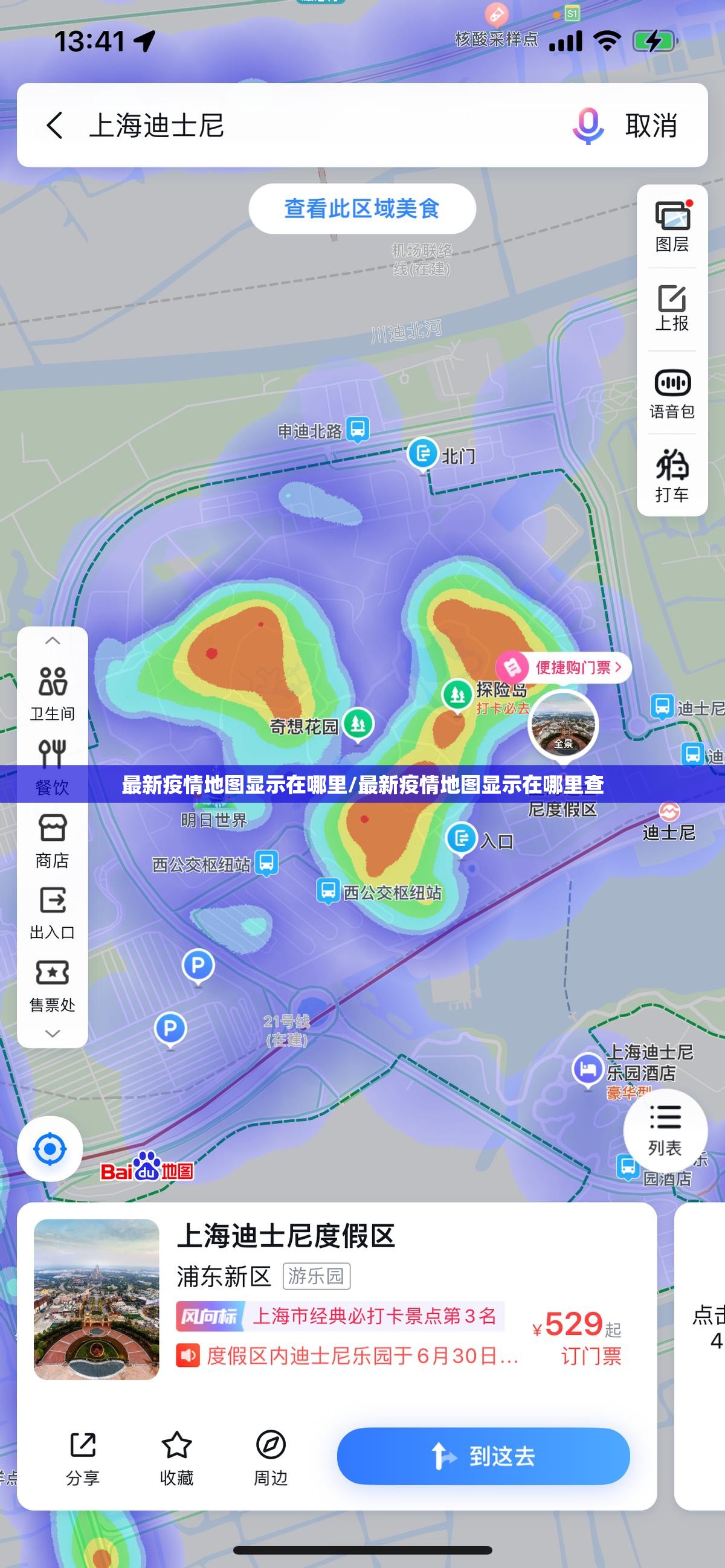The width and height of the screenshot is (725, 1568).
Task: Recenter map on my location
Action: click(x=50, y=1149)
